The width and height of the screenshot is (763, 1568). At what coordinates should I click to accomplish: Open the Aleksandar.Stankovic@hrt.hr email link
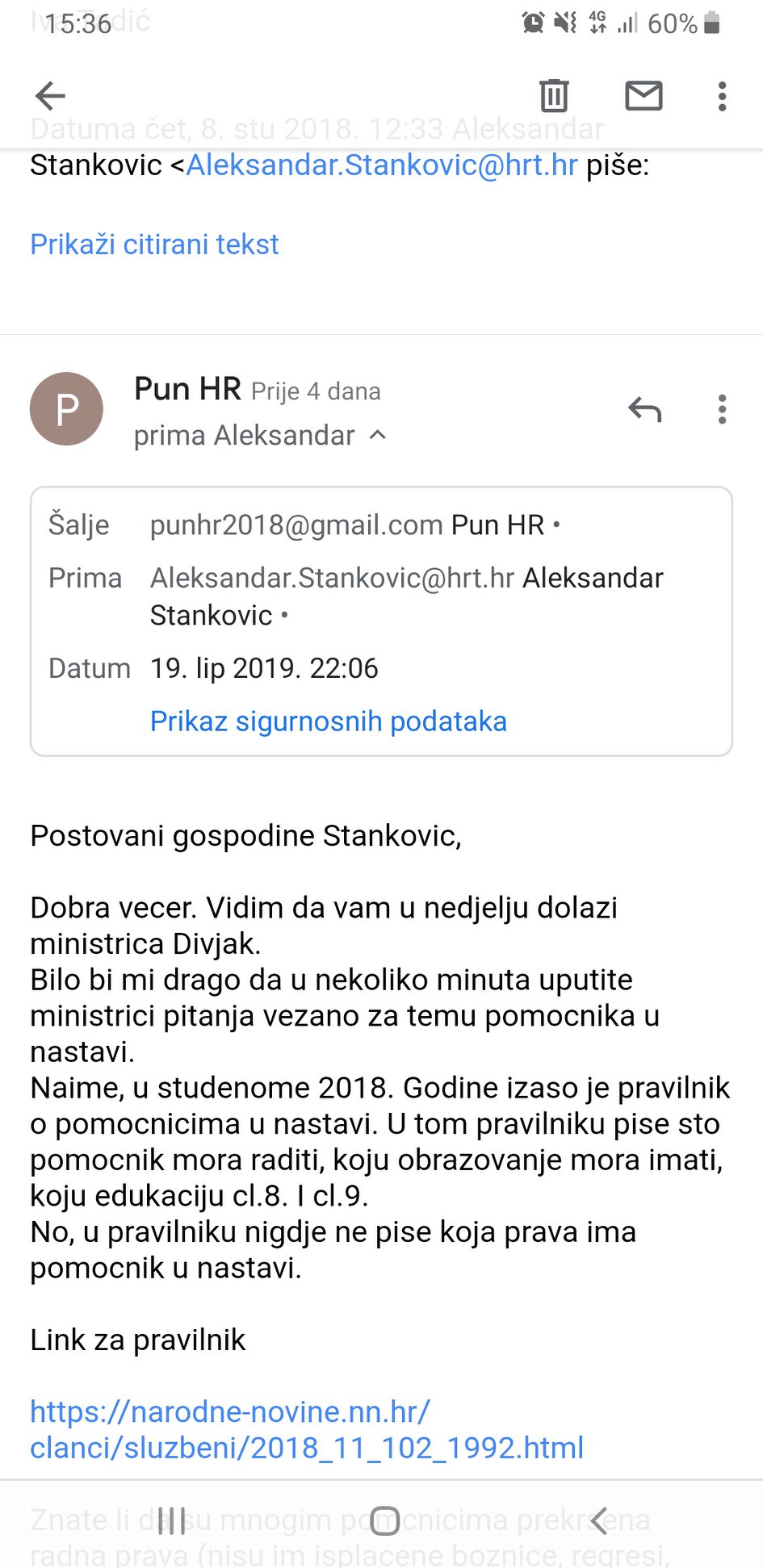(x=382, y=165)
